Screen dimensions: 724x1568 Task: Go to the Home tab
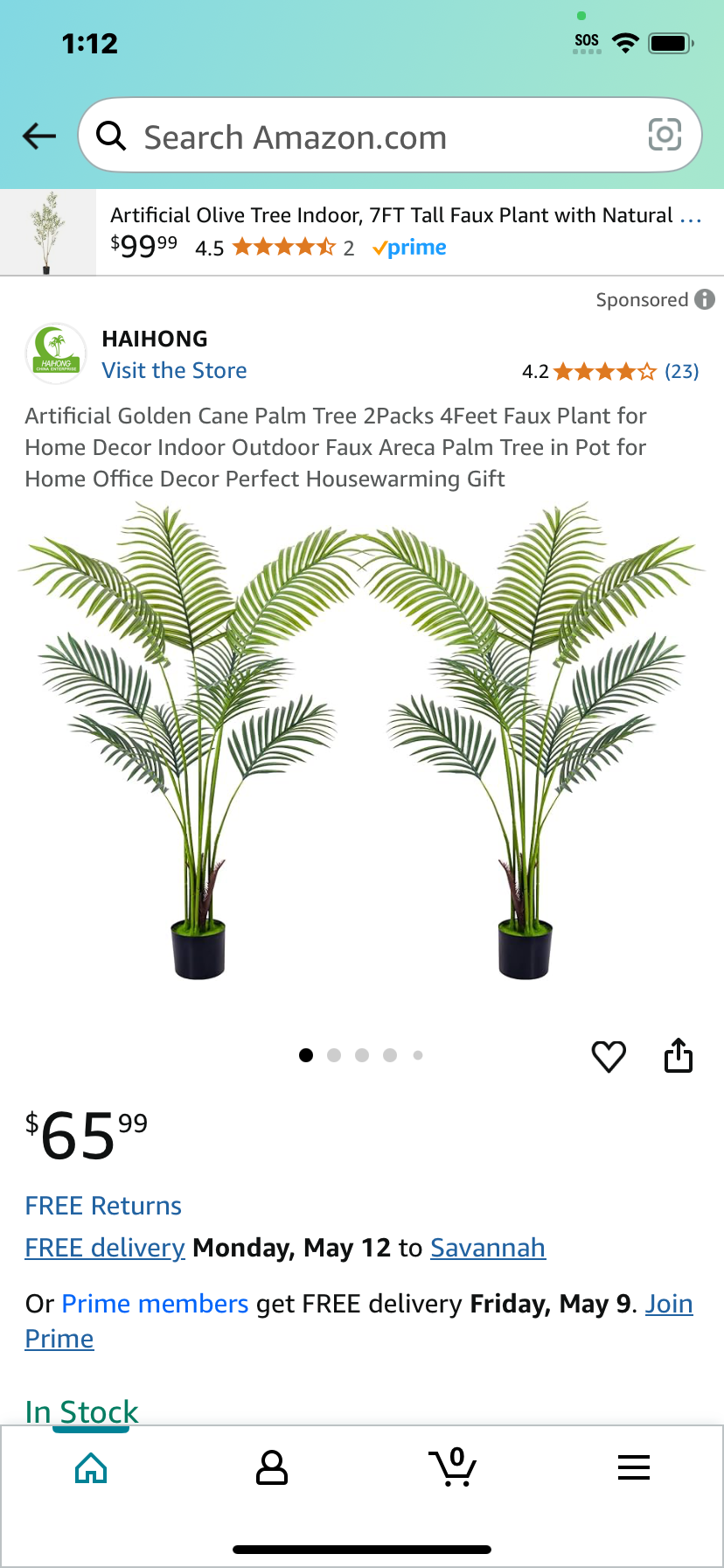[x=91, y=1467]
